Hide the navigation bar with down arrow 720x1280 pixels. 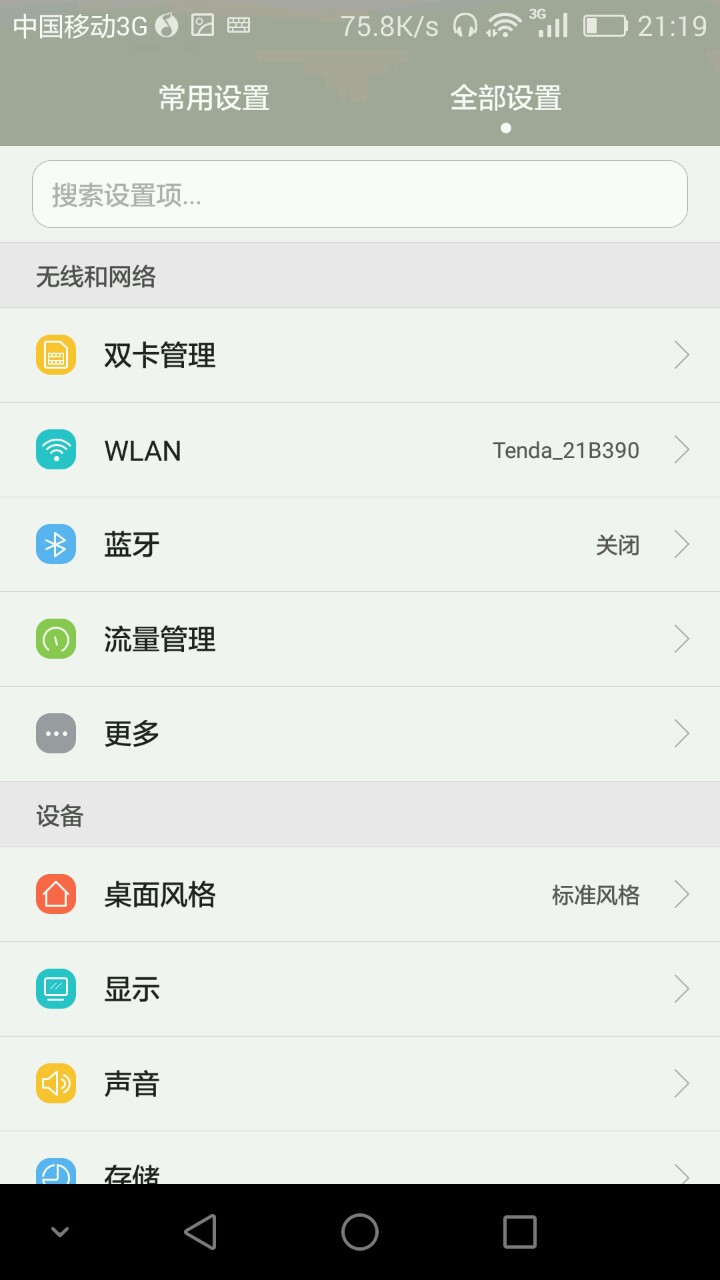point(60,1232)
